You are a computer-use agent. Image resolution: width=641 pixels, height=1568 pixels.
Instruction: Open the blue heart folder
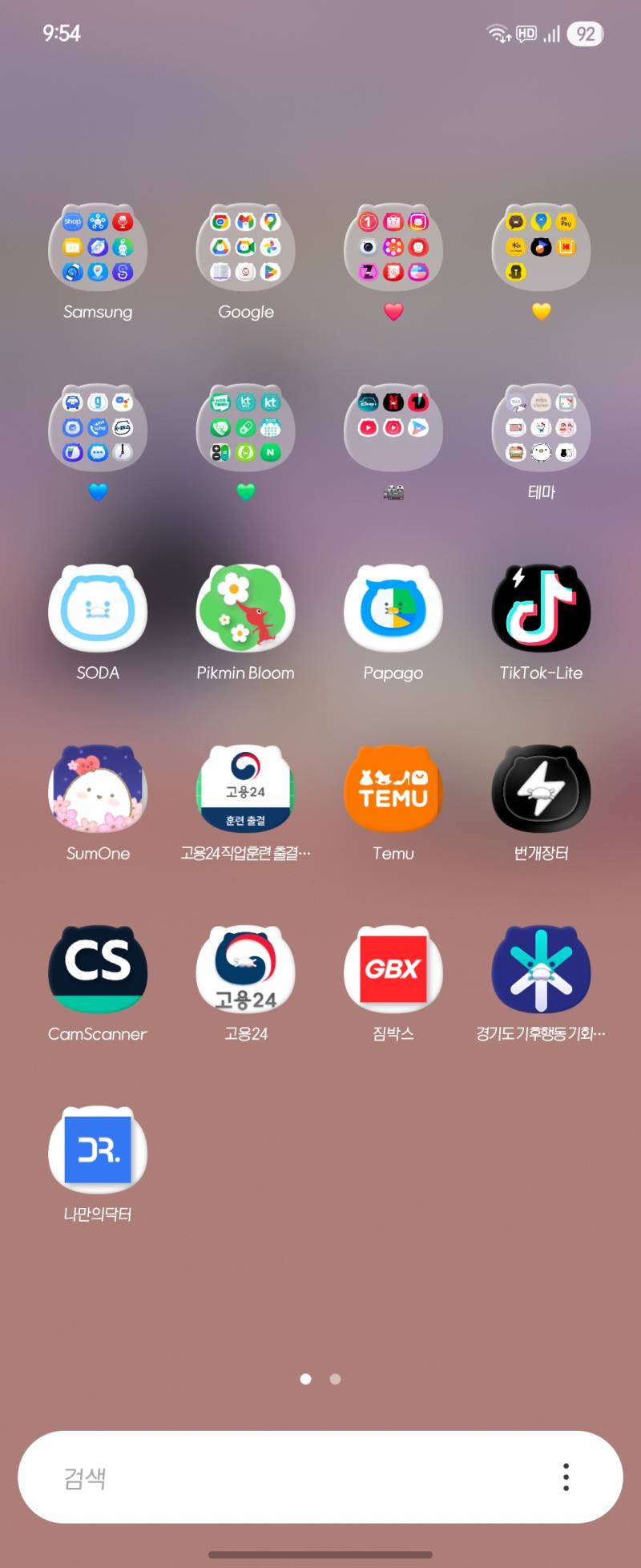pyautogui.click(x=98, y=427)
